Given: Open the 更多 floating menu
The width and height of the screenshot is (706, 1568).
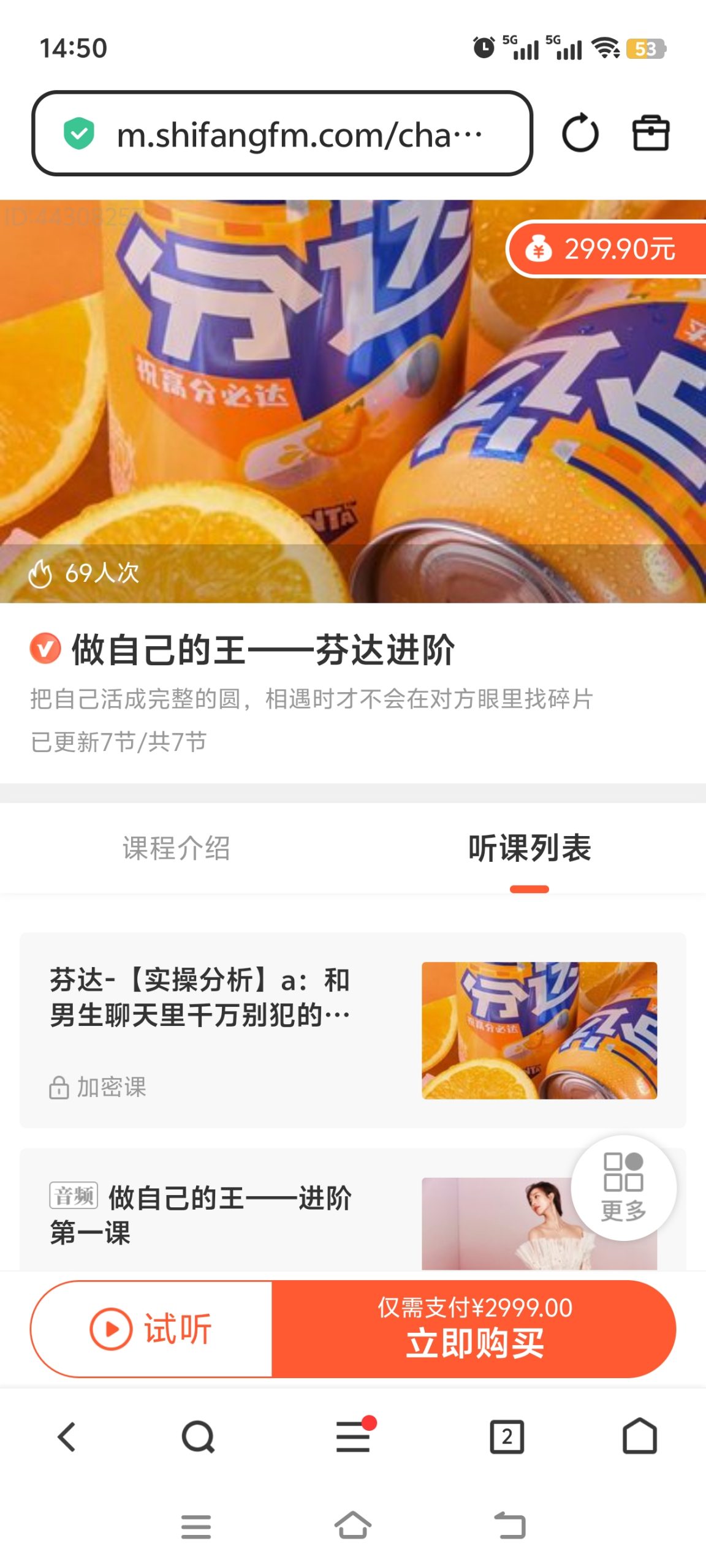Looking at the screenshot, I should coord(623,1188).
